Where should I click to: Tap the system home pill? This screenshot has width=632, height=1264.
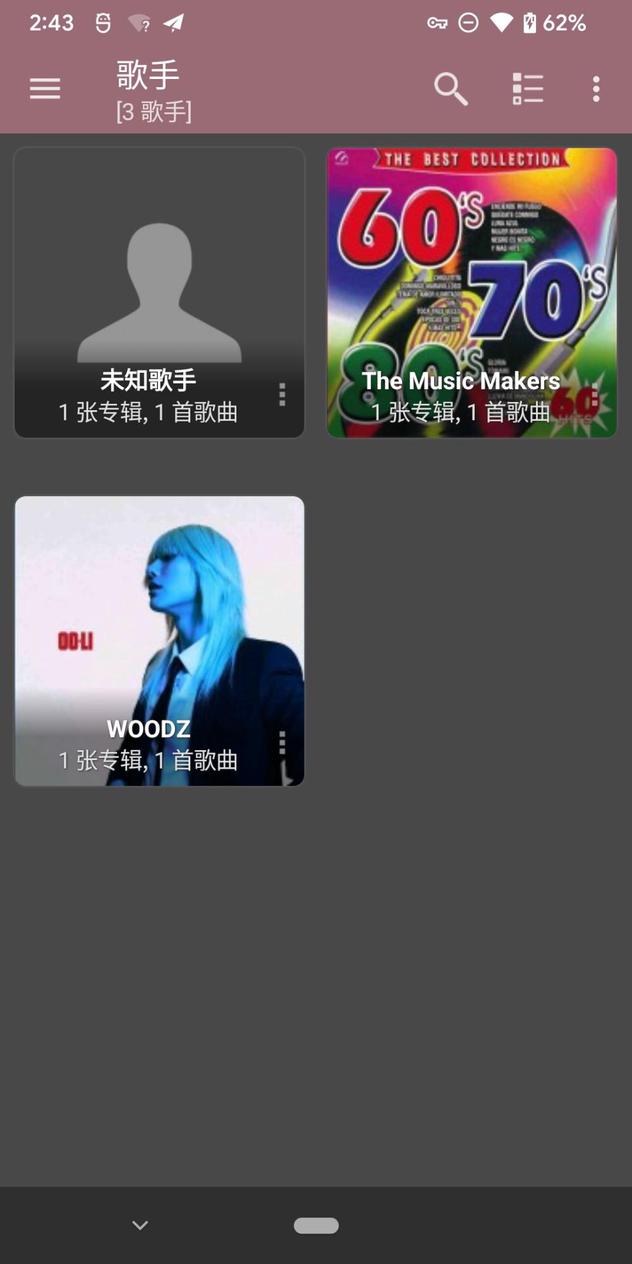[316, 1226]
